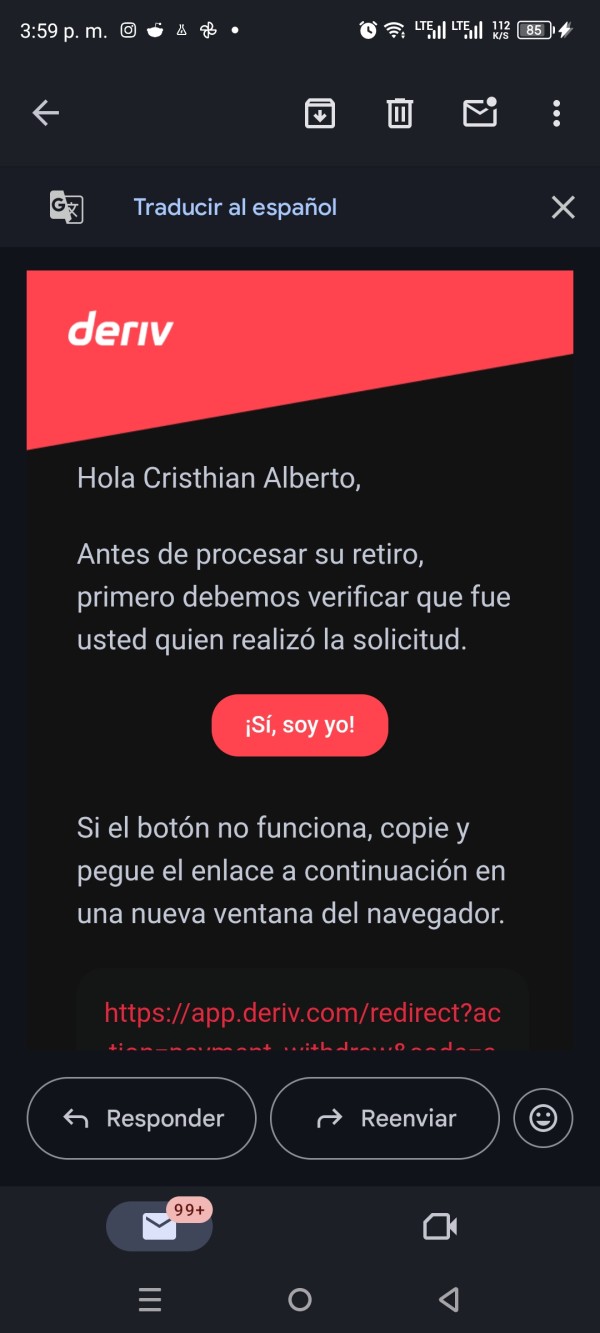Viewport: 600px width, 1333px height.
Task: Switch to the Mail tab
Action: click(160, 1226)
